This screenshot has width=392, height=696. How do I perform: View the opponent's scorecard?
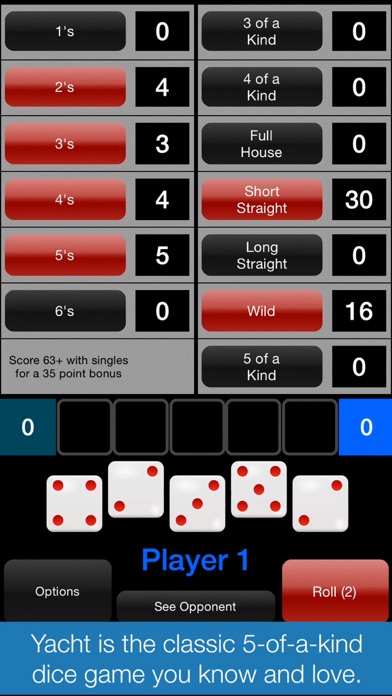click(196, 606)
